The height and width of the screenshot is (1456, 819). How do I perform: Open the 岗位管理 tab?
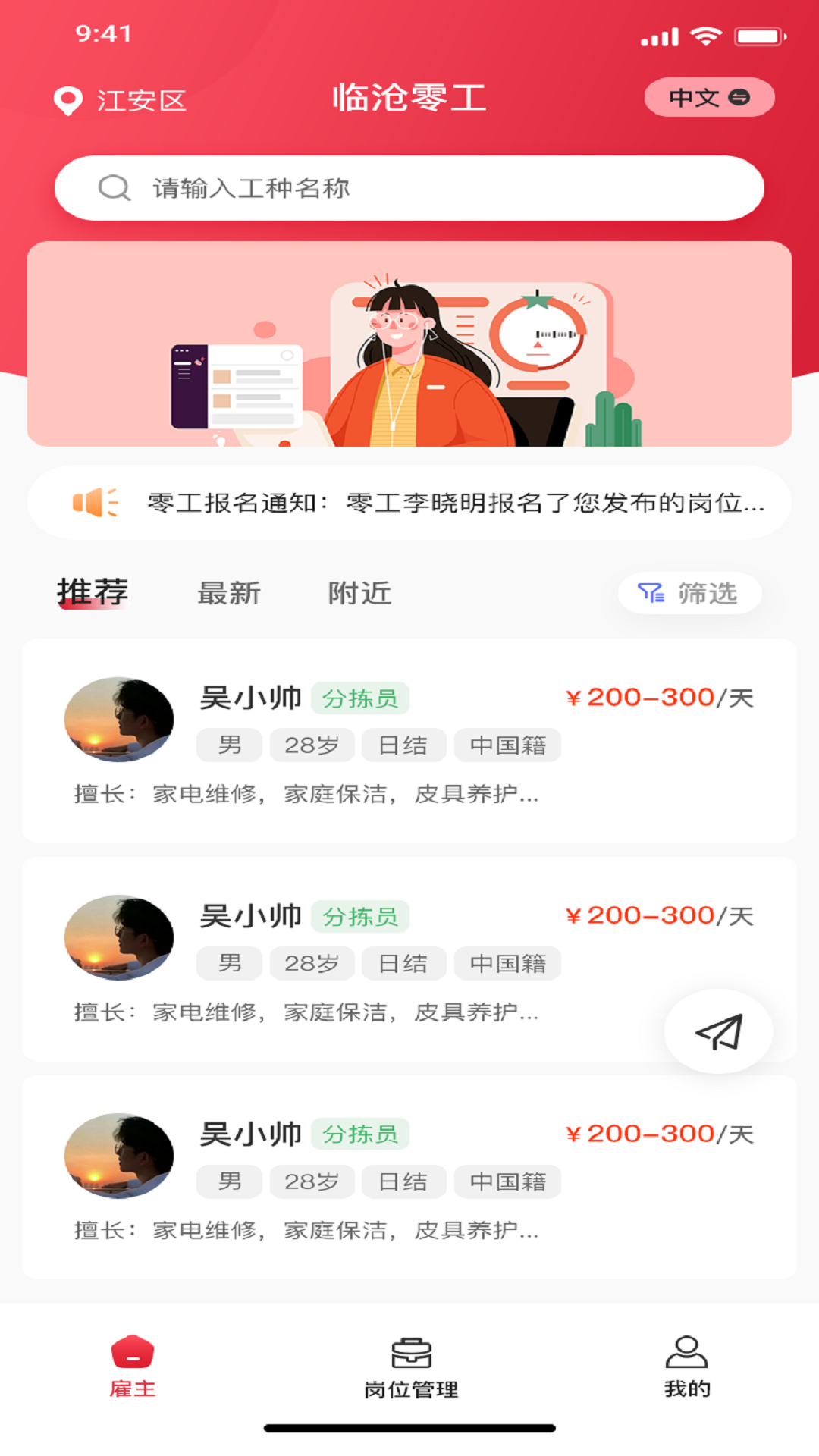[410, 1367]
